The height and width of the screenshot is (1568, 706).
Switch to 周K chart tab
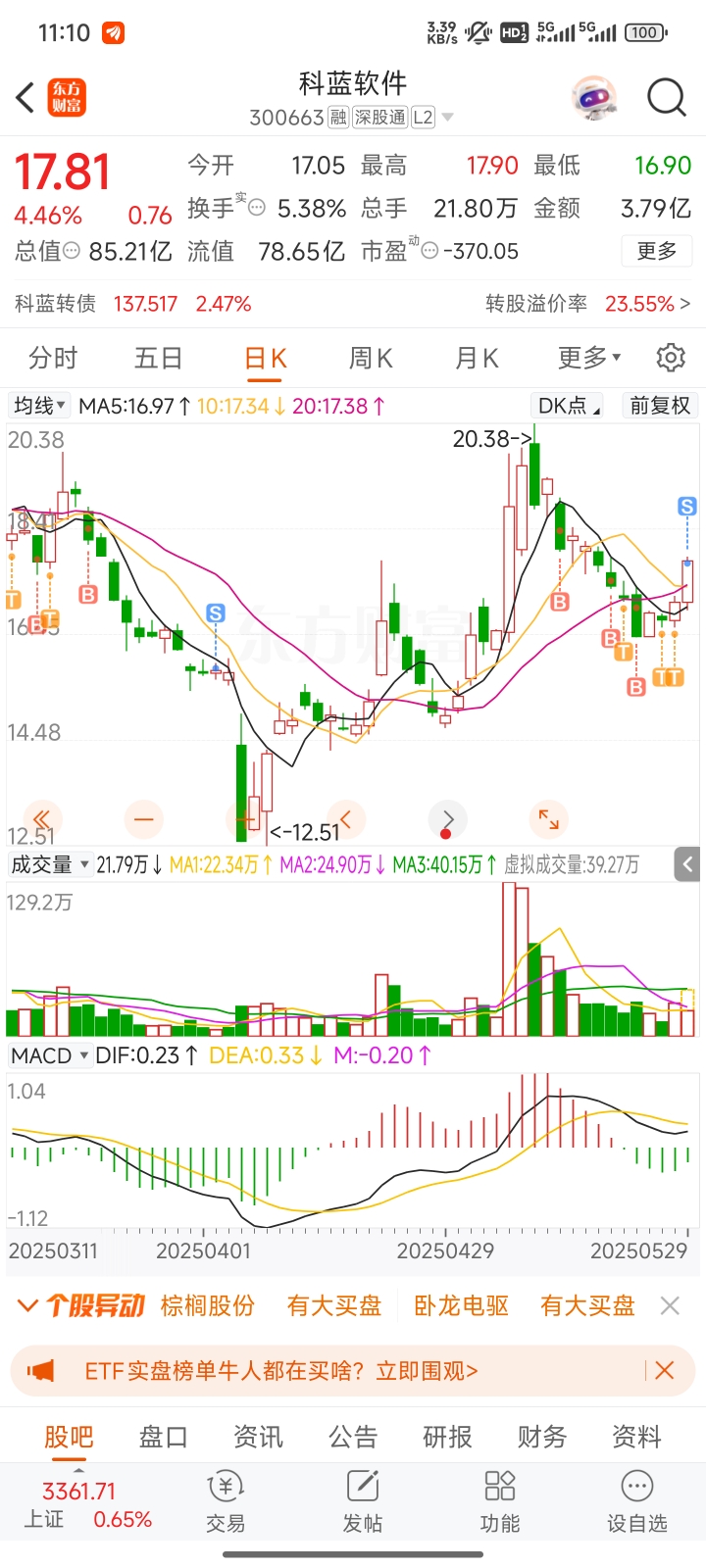point(370,359)
